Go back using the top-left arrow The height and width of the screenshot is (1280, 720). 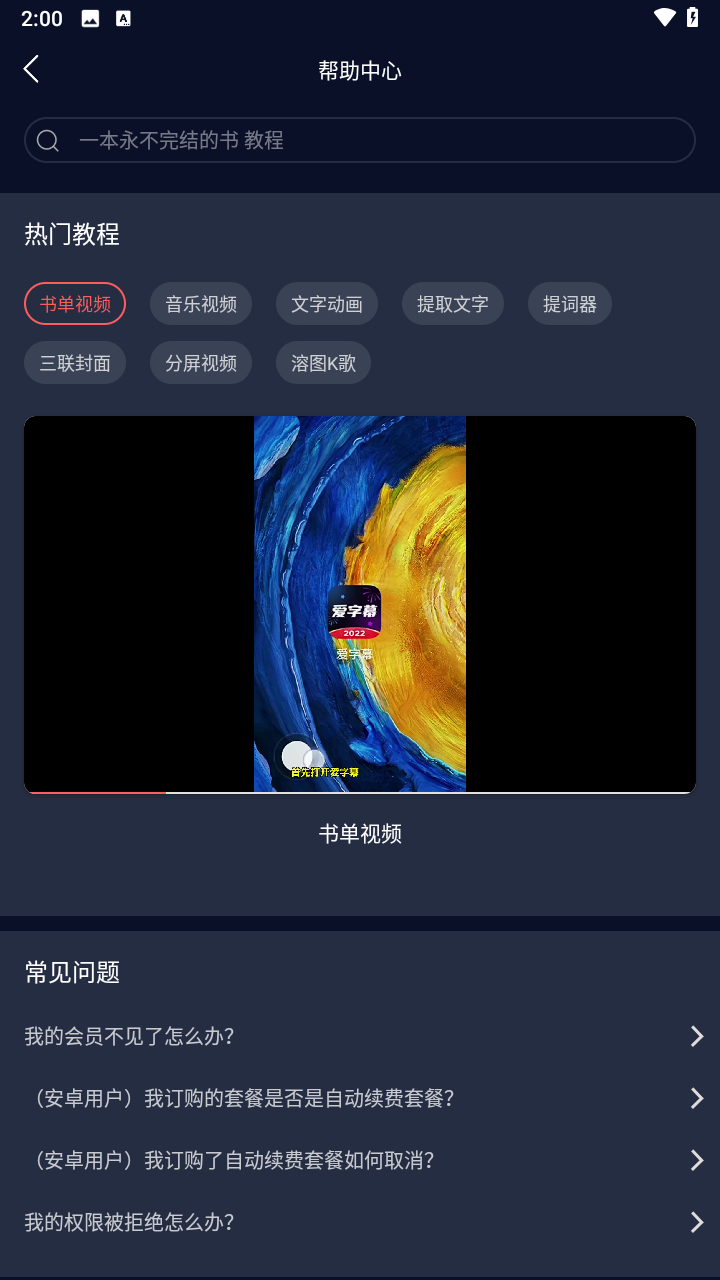click(31, 70)
